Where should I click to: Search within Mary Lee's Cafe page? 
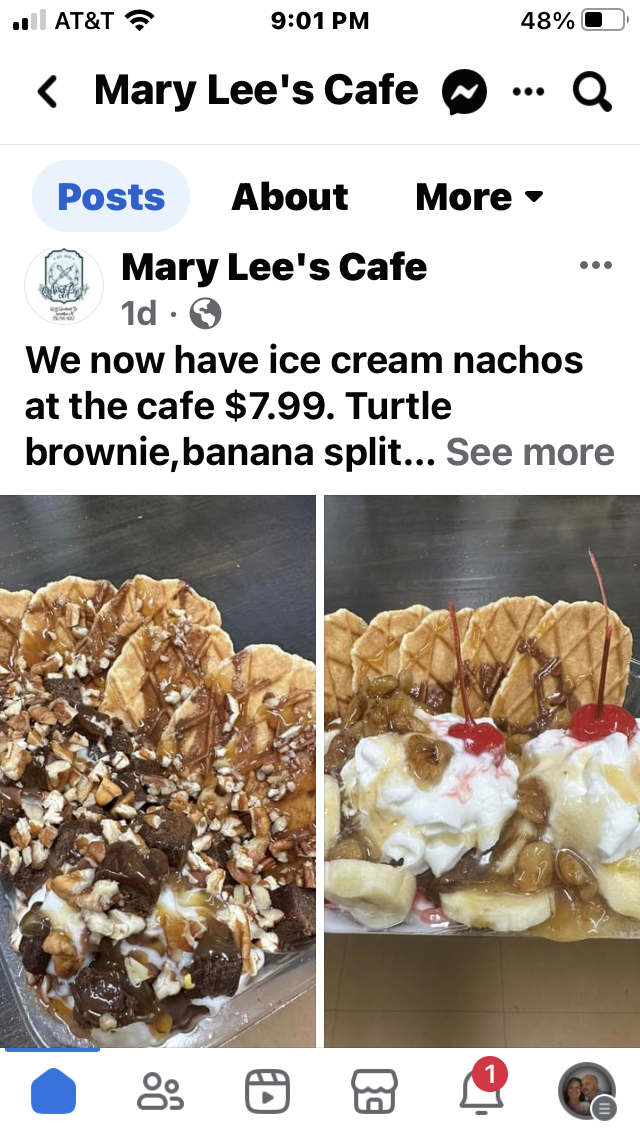point(592,93)
